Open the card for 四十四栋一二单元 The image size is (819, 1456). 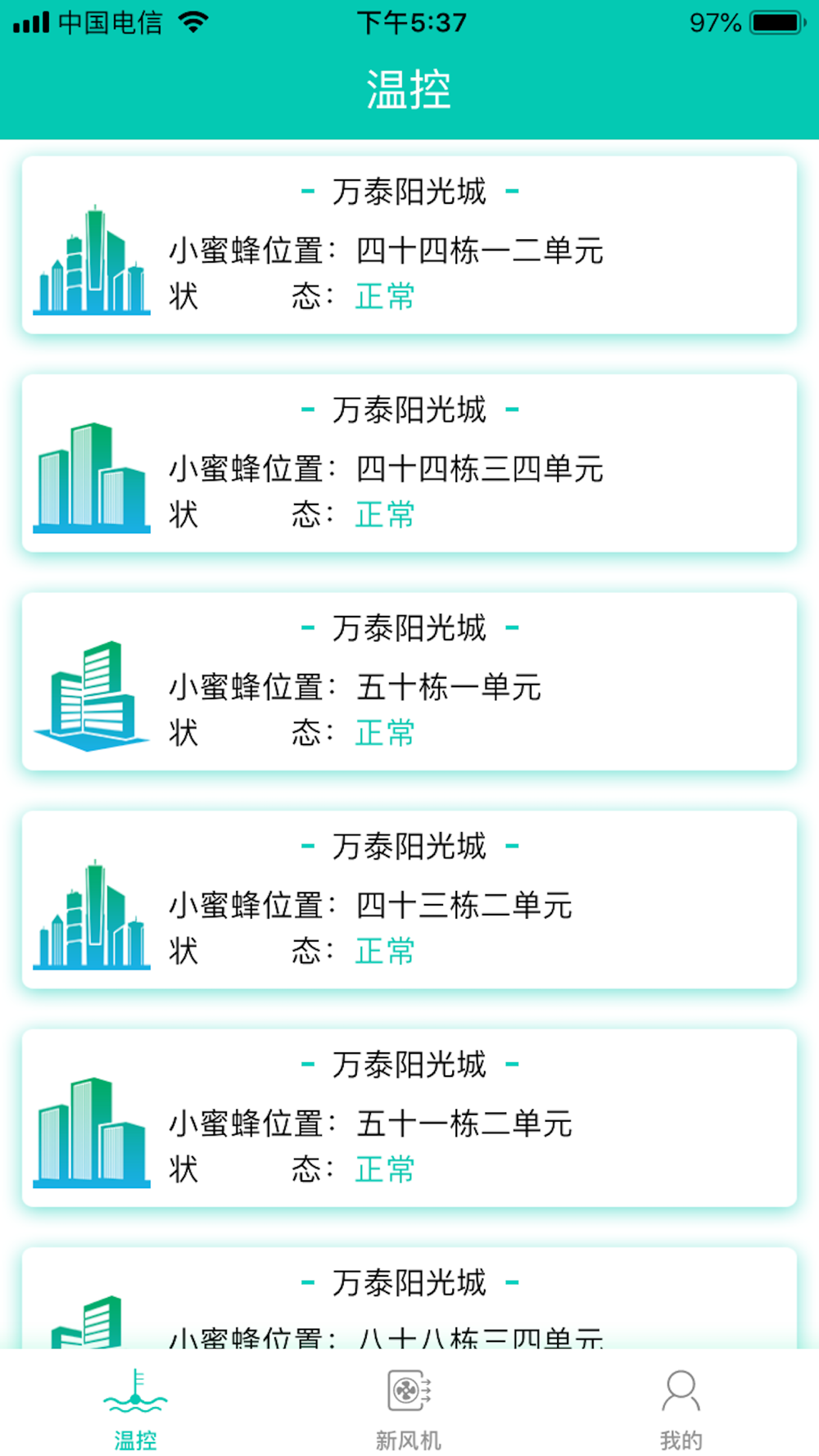(x=409, y=245)
